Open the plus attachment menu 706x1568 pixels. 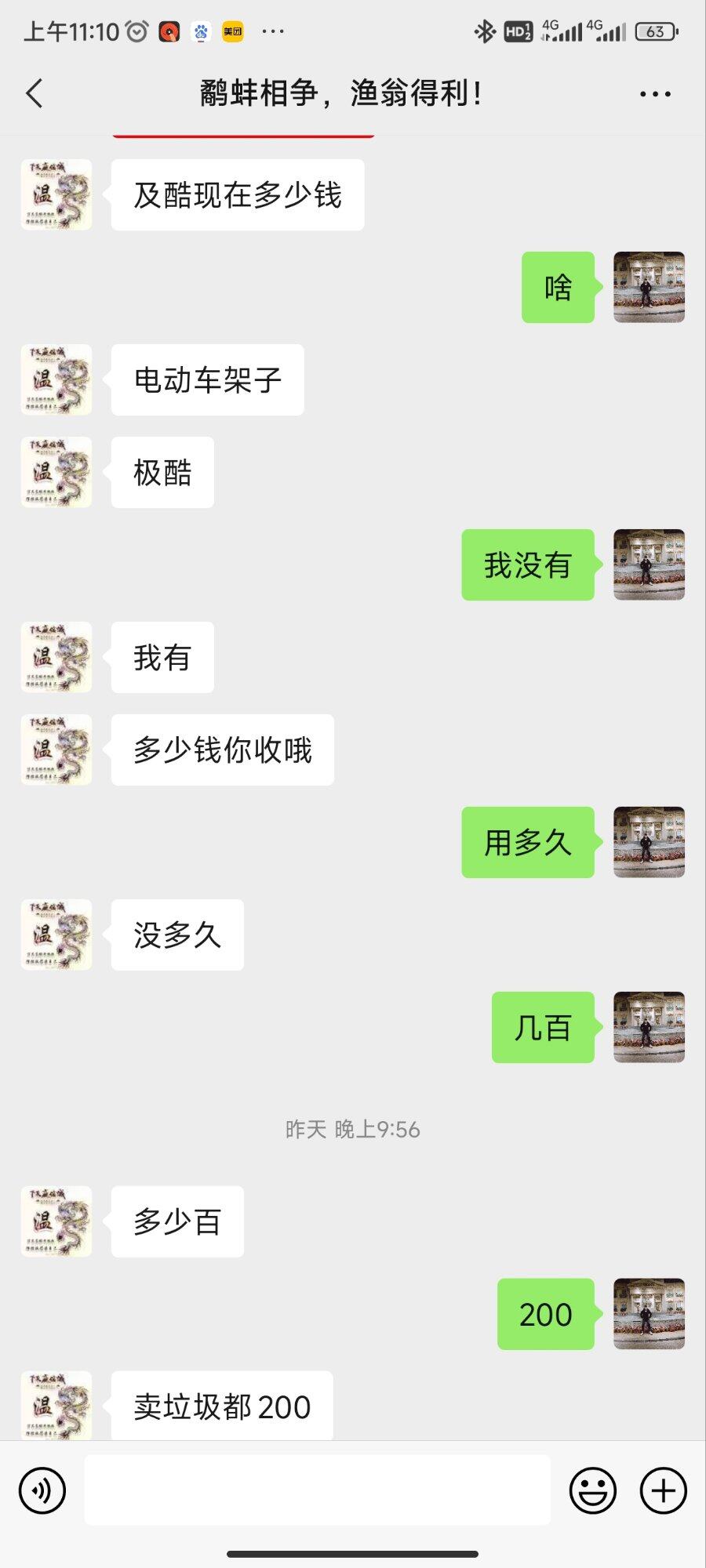pyautogui.click(x=663, y=1490)
